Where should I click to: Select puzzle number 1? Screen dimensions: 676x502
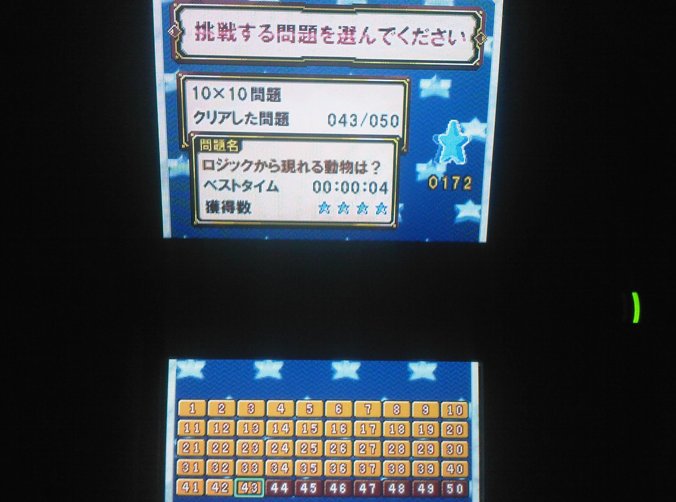tap(192, 409)
